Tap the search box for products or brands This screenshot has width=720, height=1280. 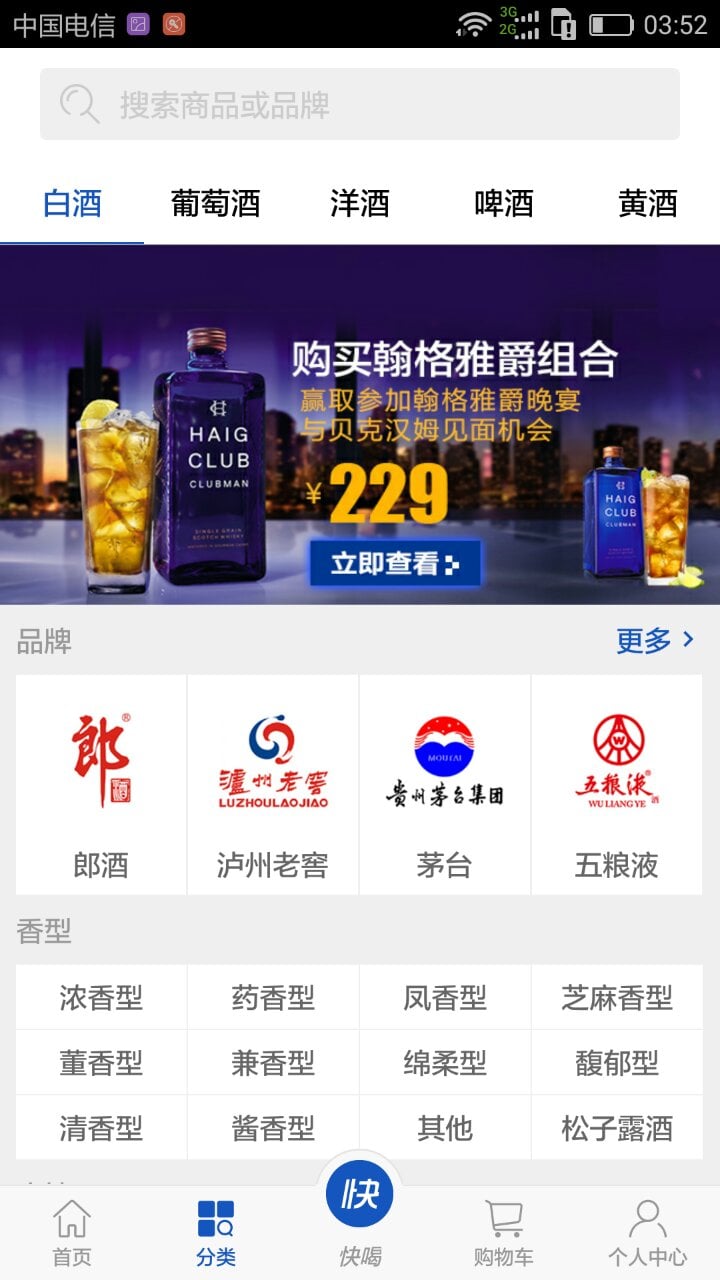point(360,104)
